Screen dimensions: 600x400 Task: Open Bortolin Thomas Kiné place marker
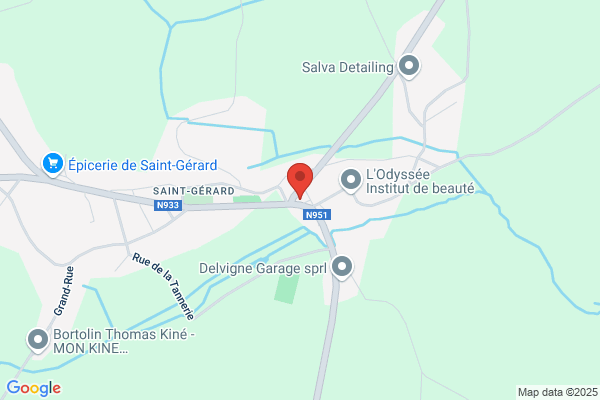[x=38, y=340]
